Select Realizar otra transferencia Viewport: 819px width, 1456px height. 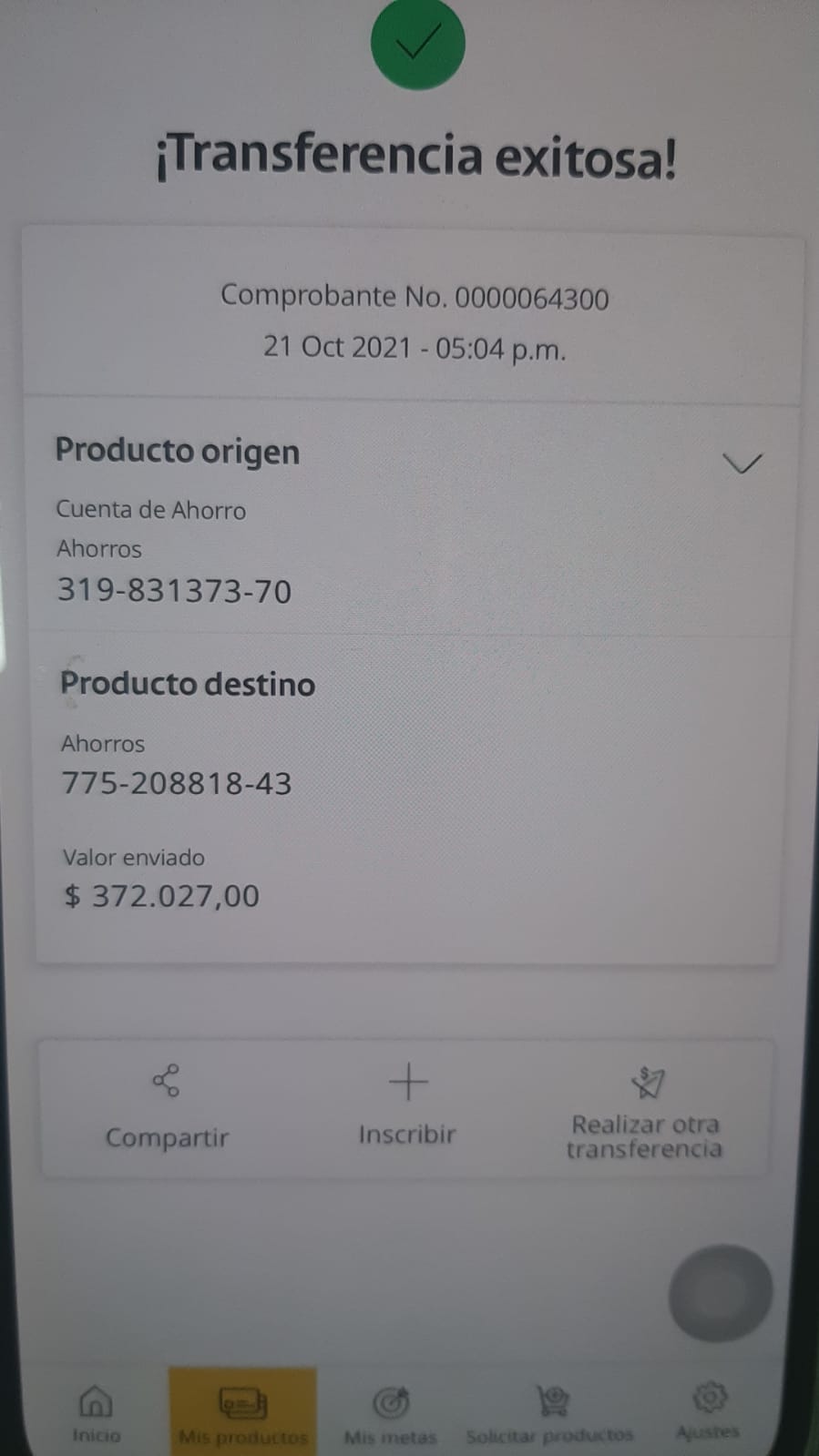645,1111
